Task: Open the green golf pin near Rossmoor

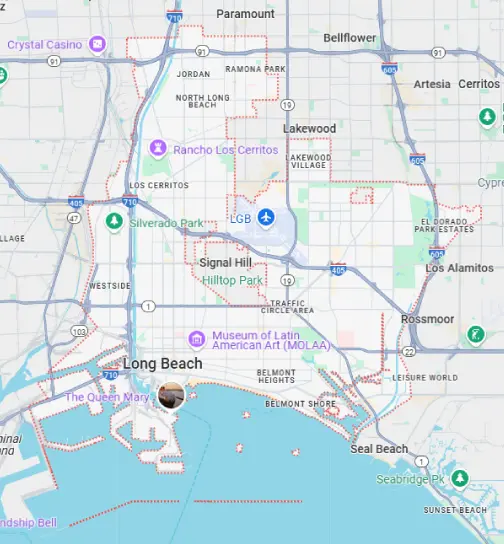Action: [x=476, y=335]
